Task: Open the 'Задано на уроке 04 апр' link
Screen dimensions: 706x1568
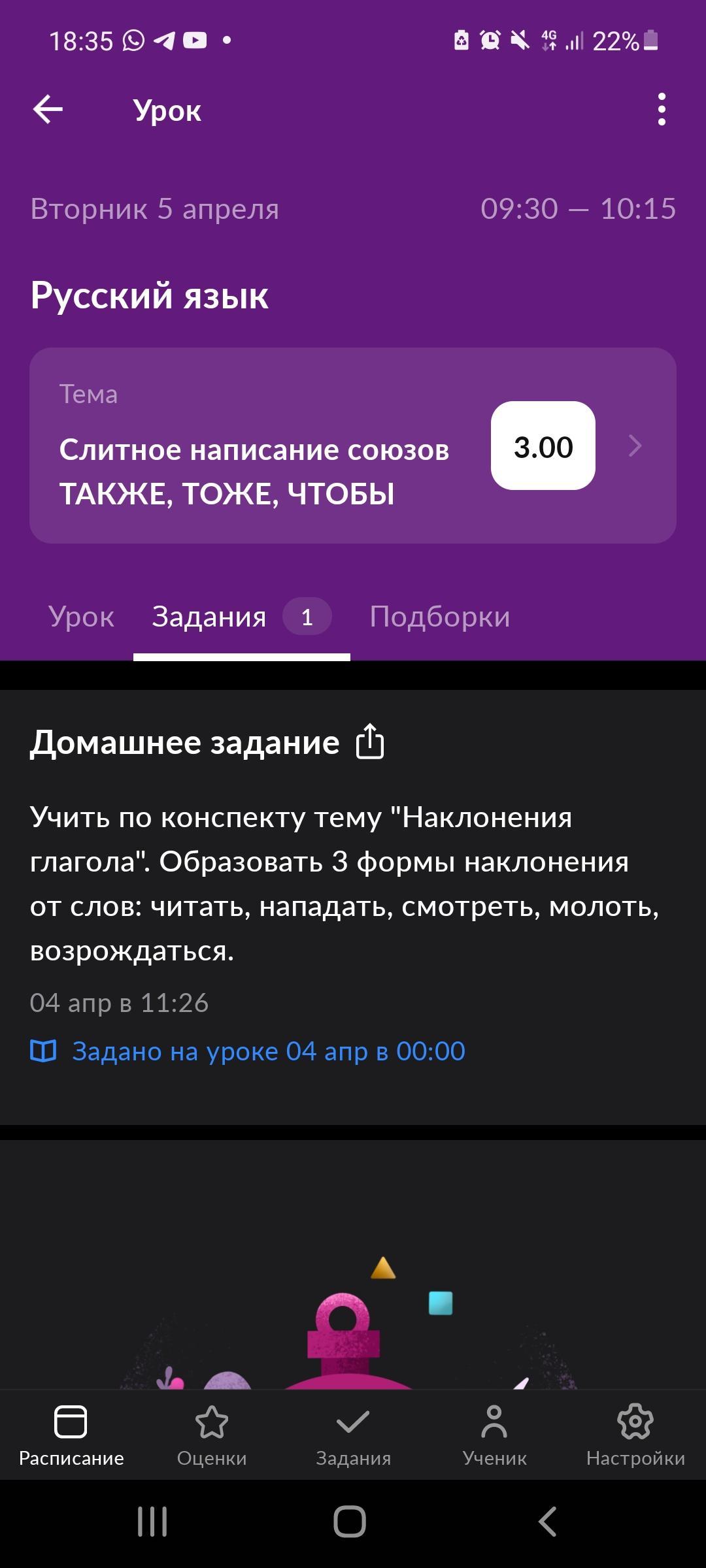Action: (x=268, y=1051)
